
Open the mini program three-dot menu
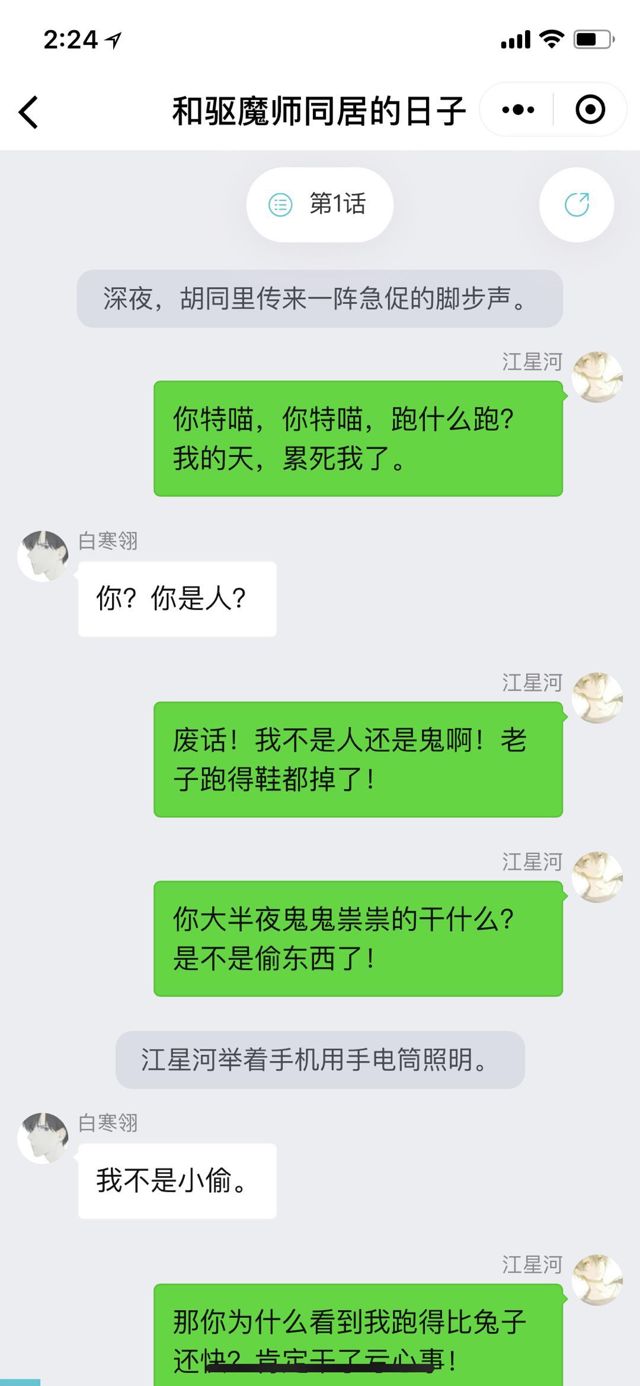pos(518,110)
